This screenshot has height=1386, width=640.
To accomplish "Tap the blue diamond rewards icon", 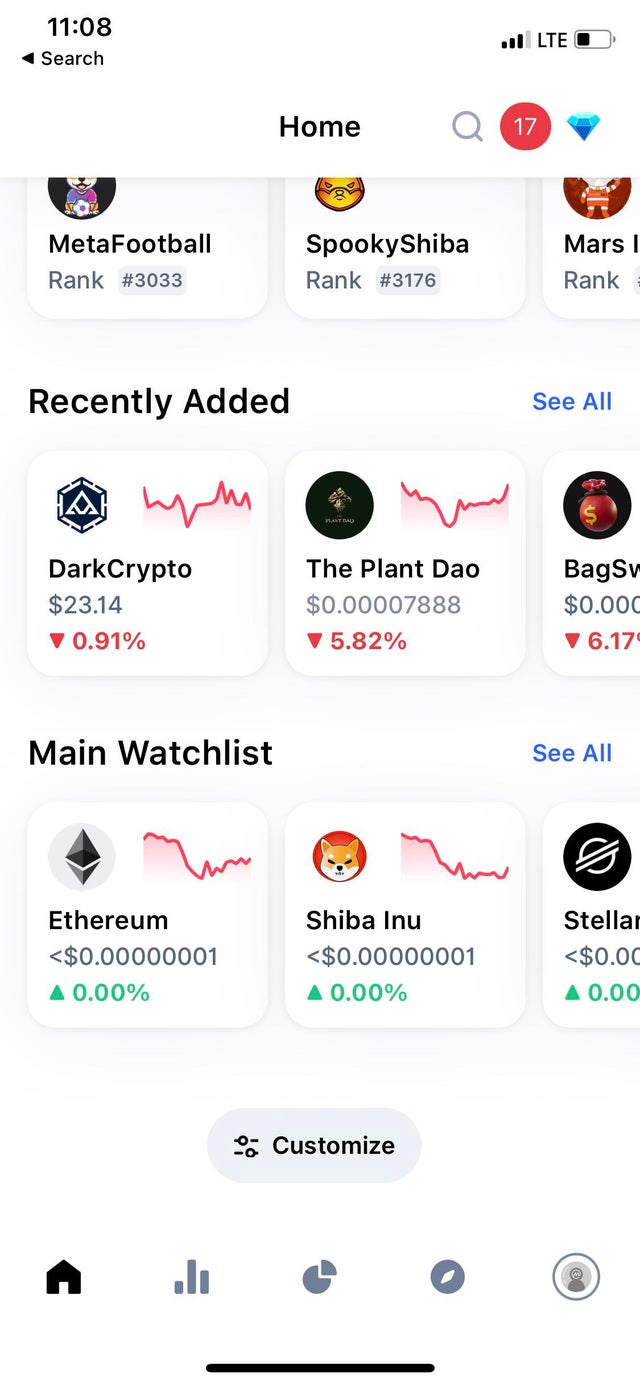I will tap(583, 127).
